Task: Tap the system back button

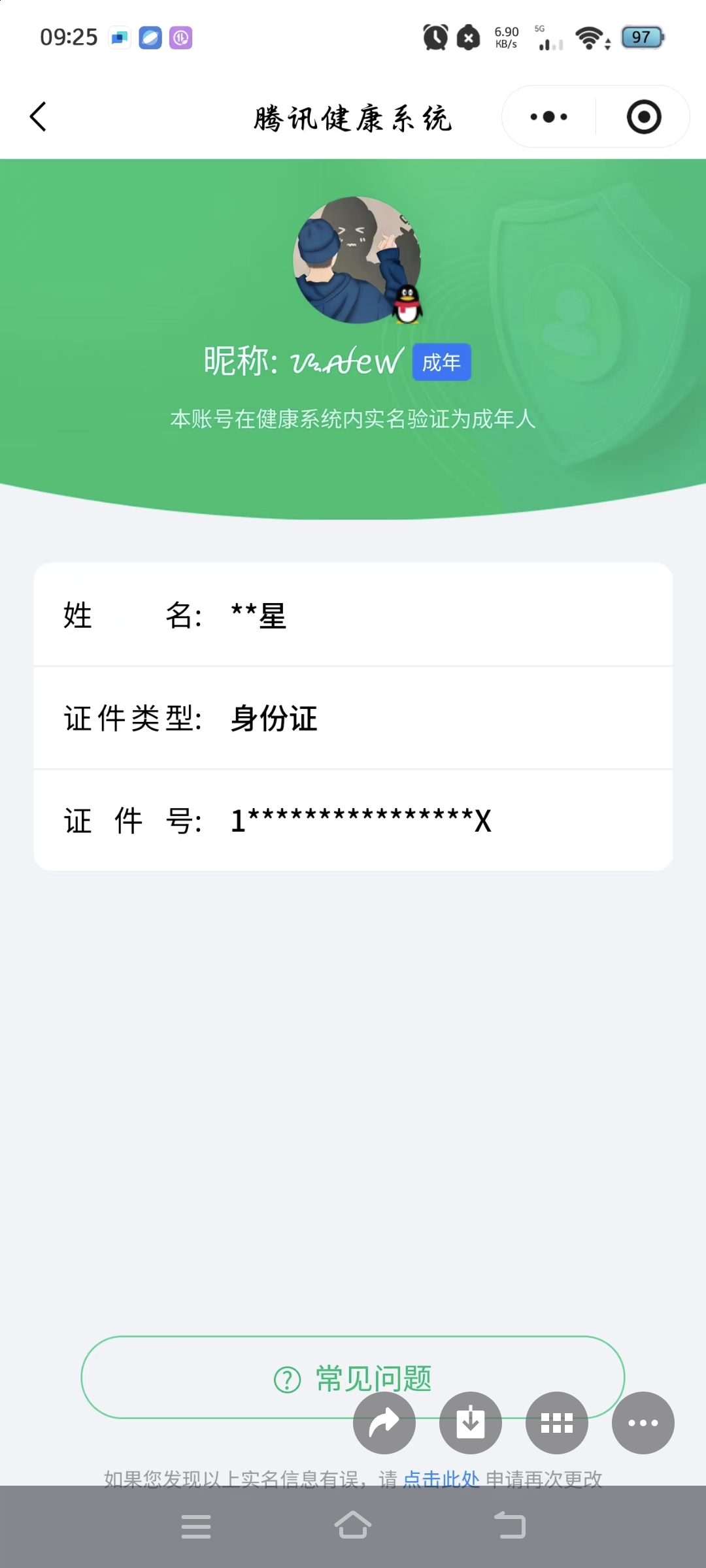Action: [510, 1526]
